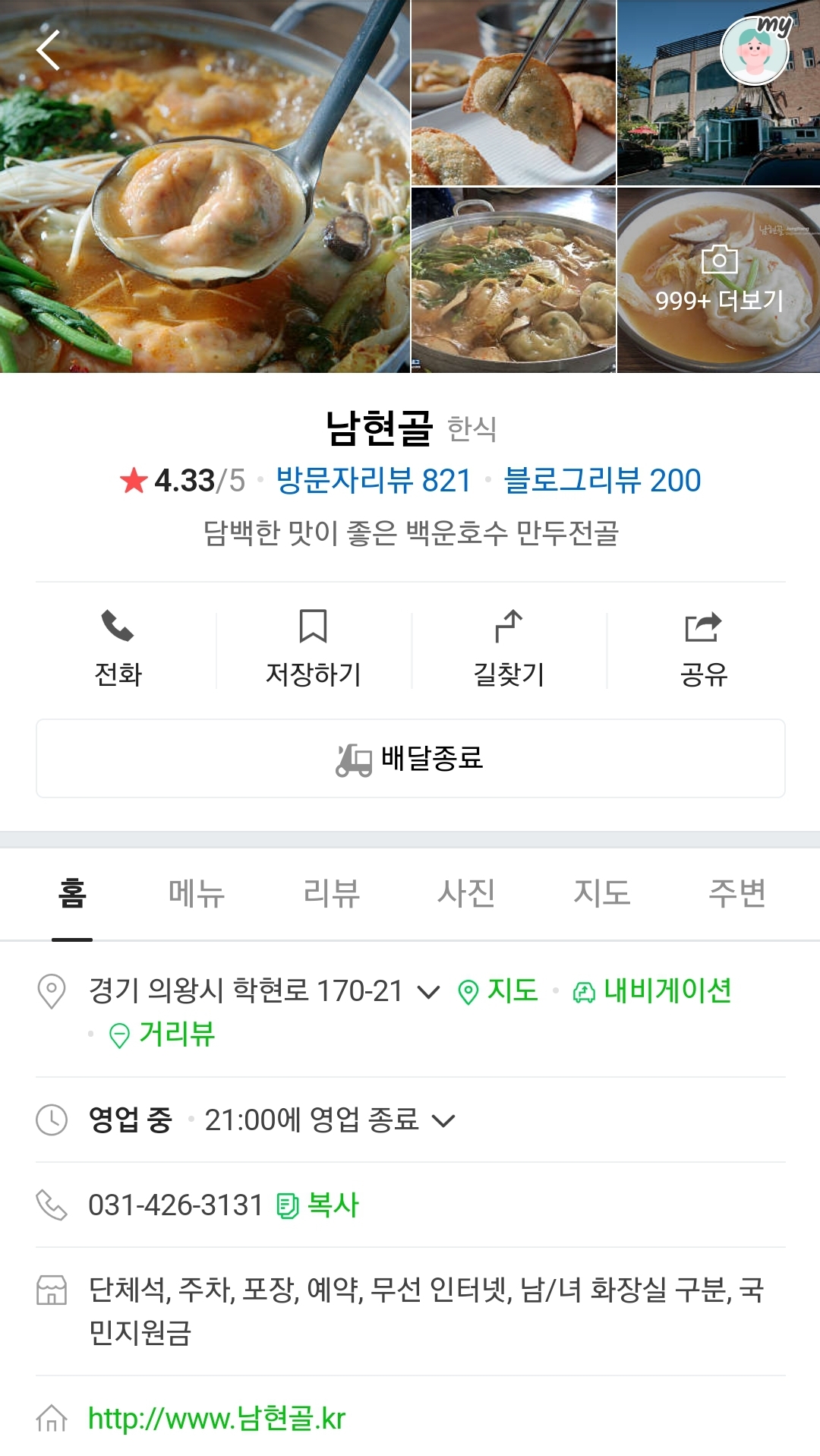This screenshot has height=1456, width=820.
Task: Click the 배달종료 delivery button
Action: (x=410, y=758)
